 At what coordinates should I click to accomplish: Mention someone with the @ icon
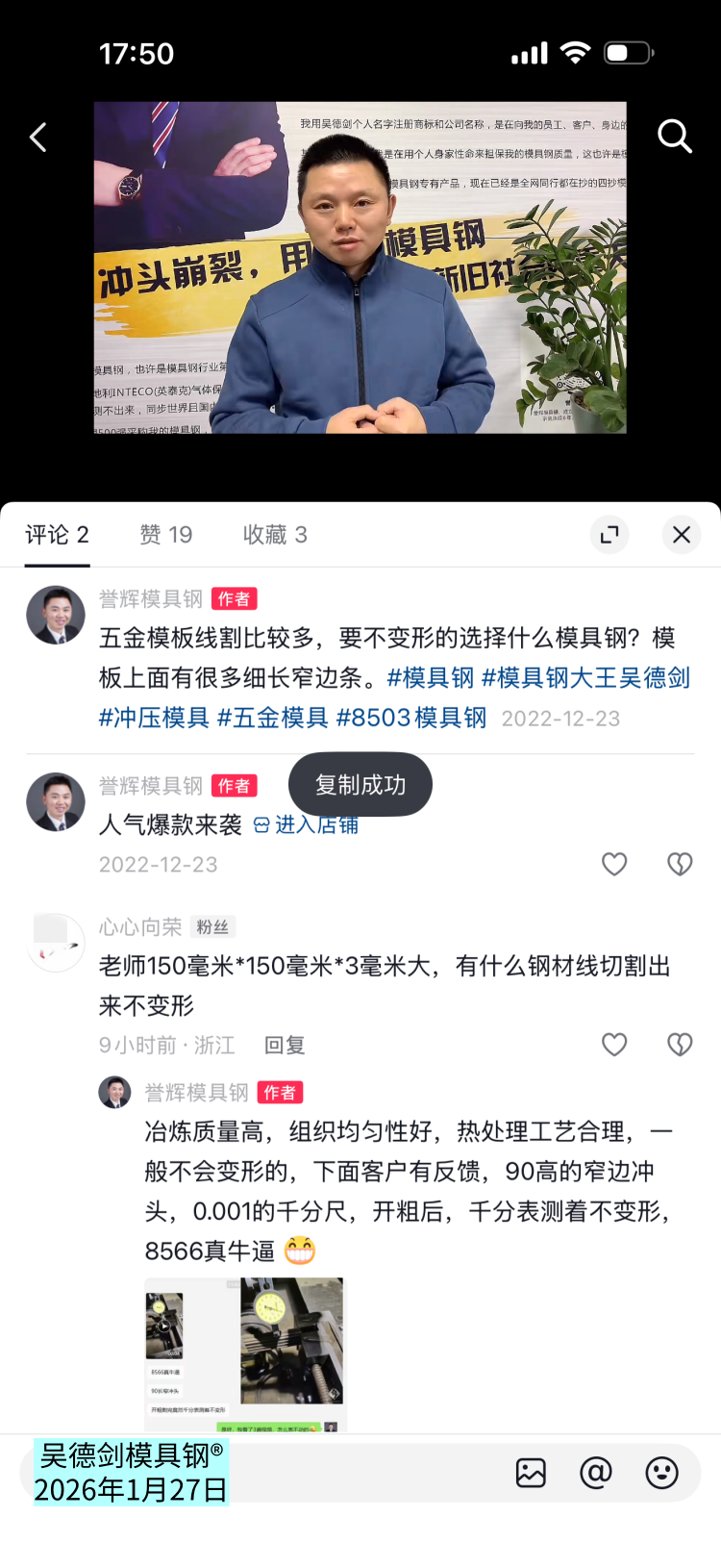pyautogui.click(x=596, y=1473)
